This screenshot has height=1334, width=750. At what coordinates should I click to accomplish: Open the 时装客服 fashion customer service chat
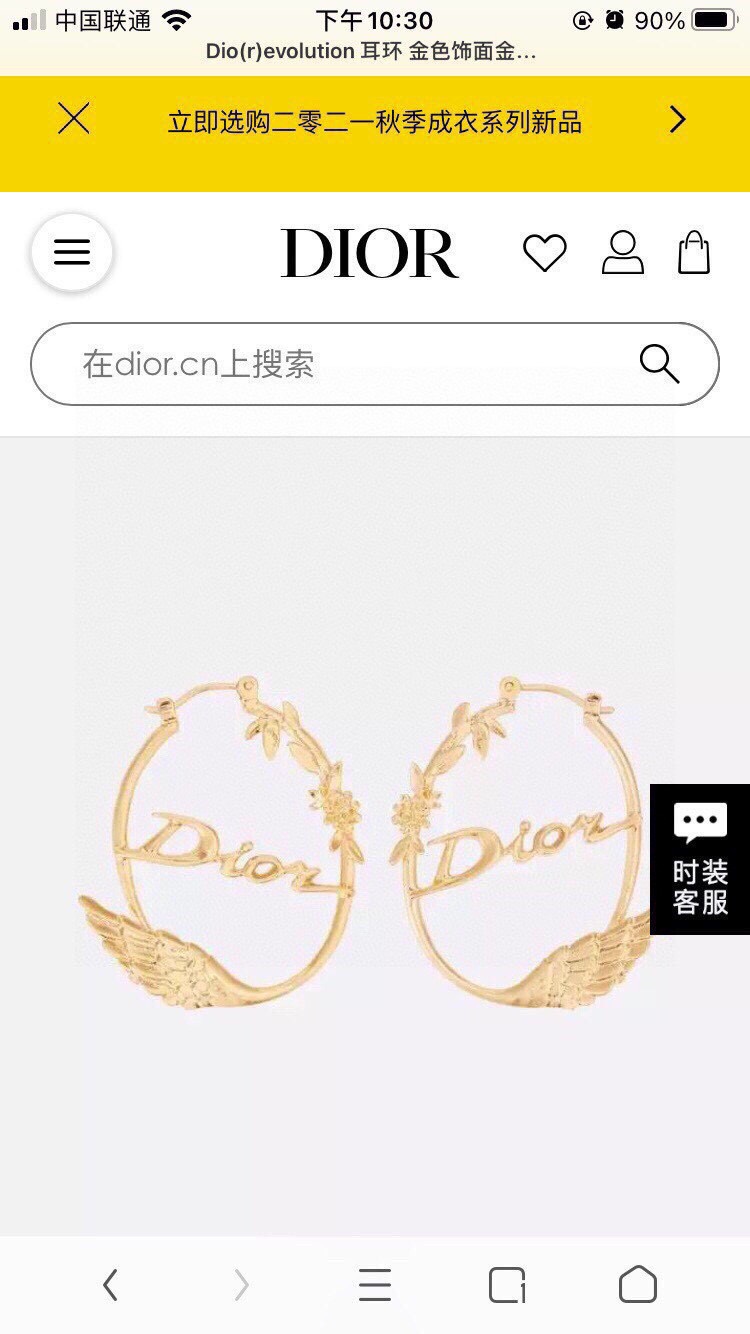click(700, 864)
